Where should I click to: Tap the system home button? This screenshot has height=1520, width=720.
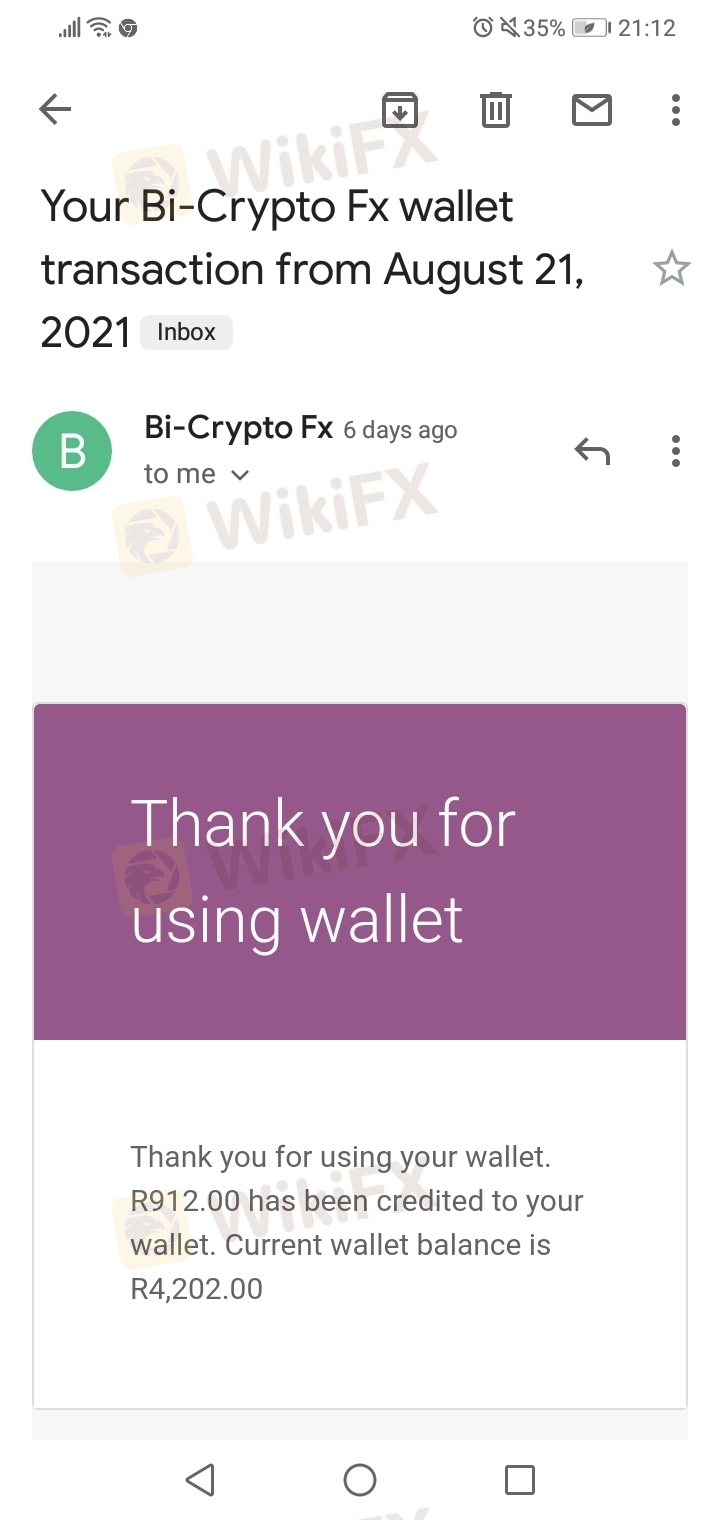(x=360, y=1479)
